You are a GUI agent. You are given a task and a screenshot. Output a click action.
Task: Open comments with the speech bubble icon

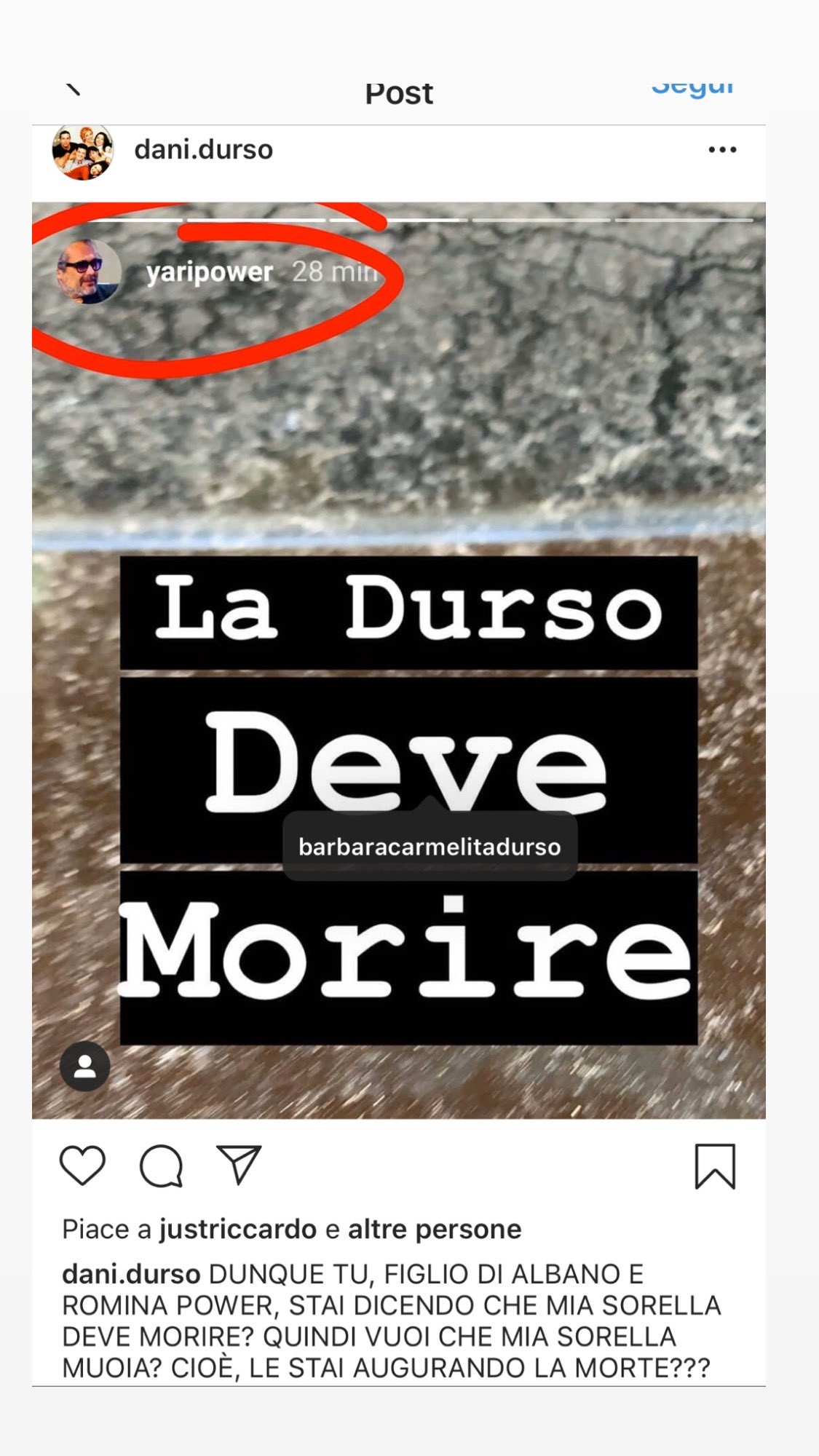[161, 1166]
